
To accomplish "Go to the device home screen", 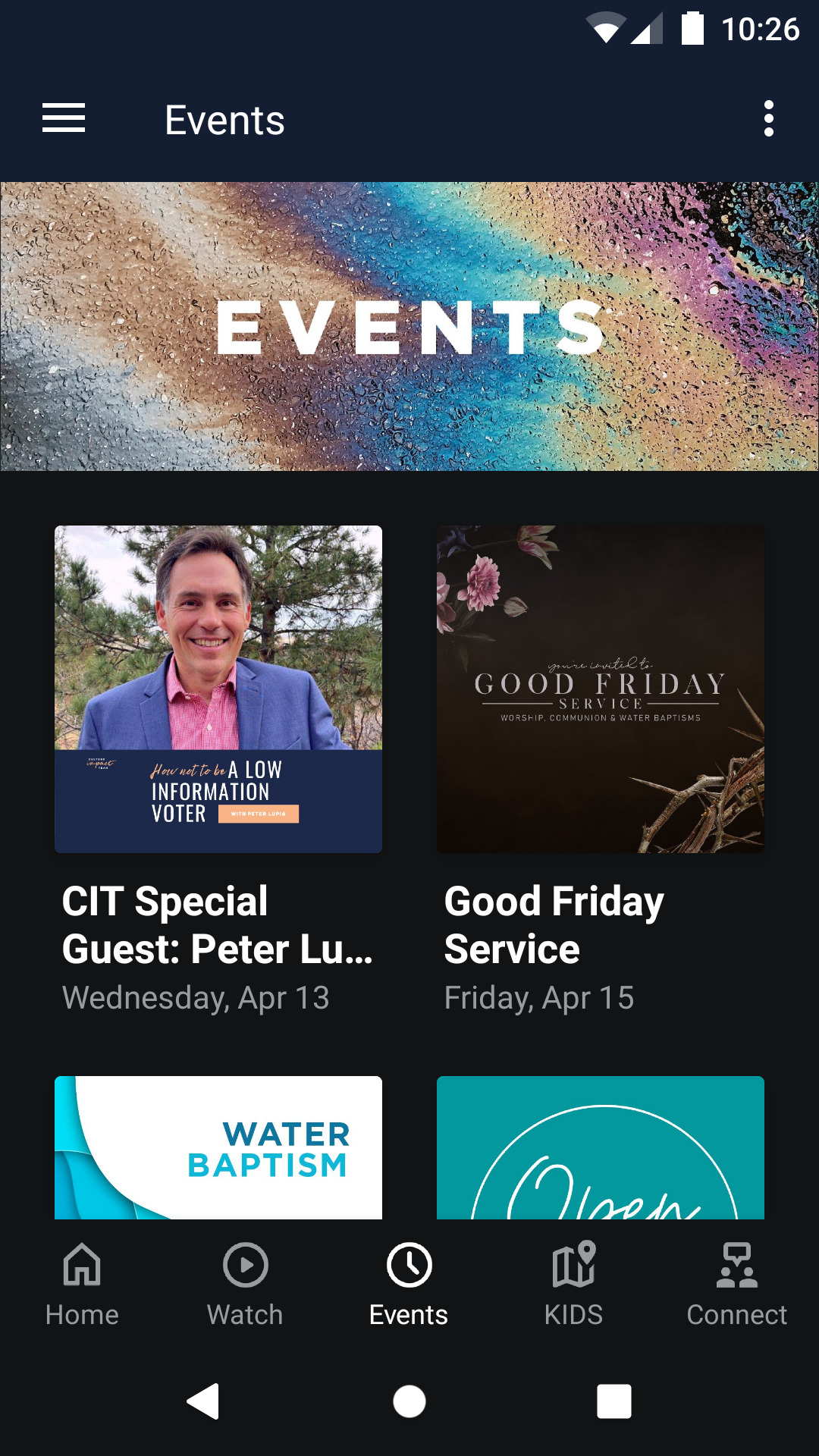I will 409,1401.
